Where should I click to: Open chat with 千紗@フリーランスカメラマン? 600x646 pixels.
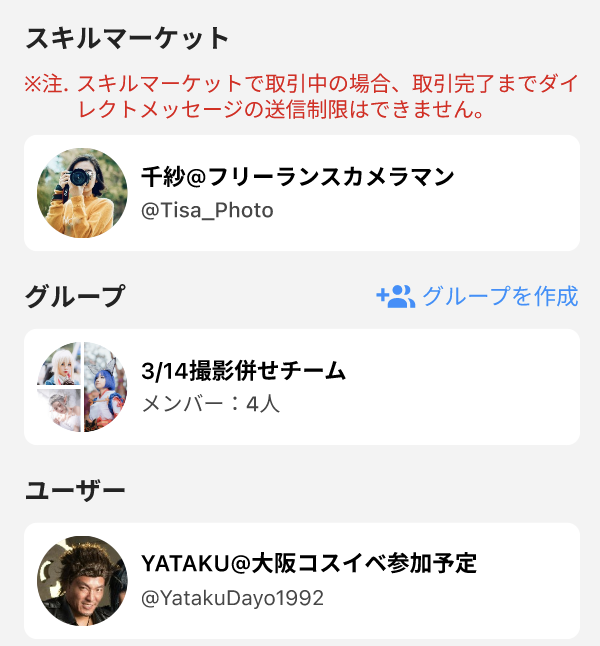(x=300, y=193)
